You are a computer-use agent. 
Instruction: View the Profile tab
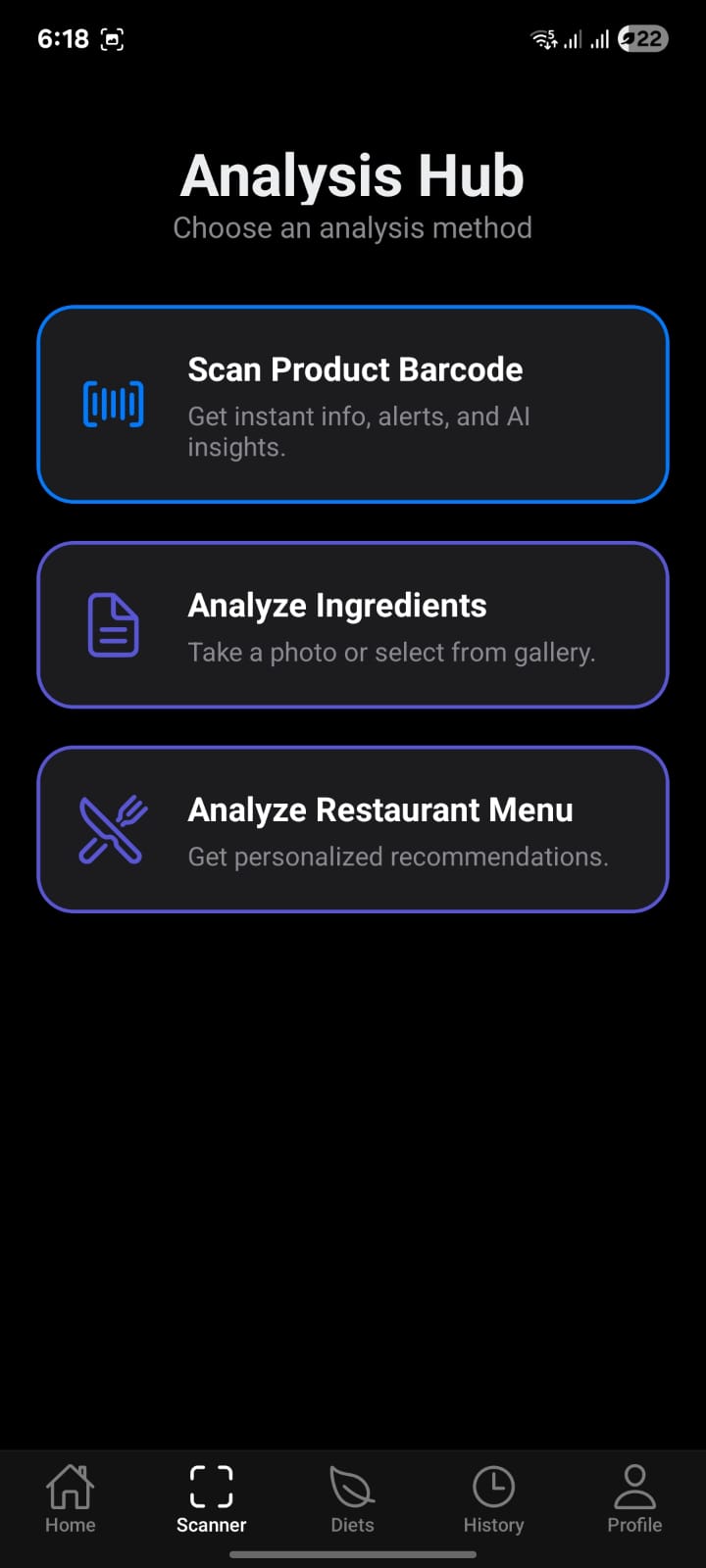pos(634,1499)
